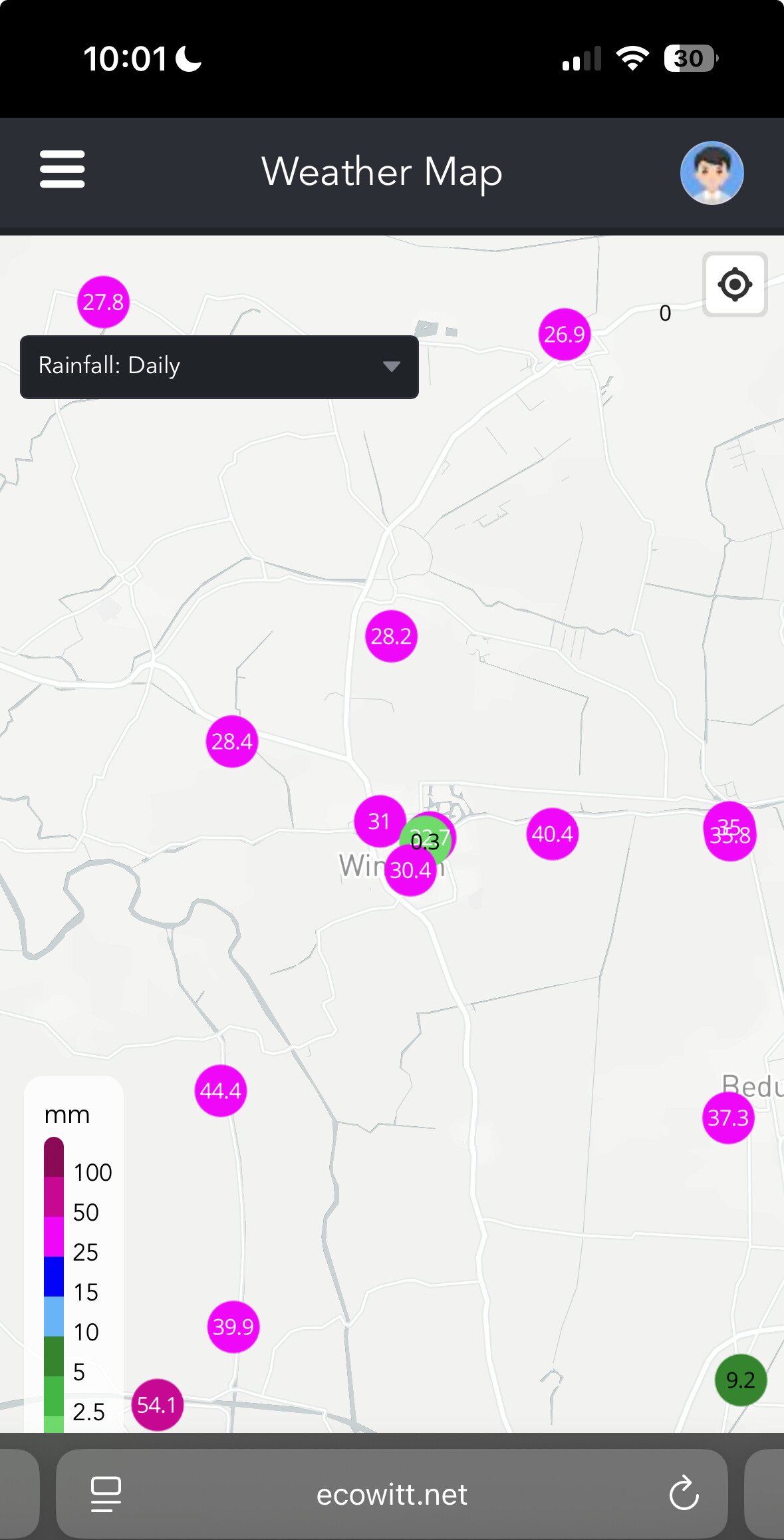Open the browser page options icon
Image resolution: width=784 pixels, height=1540 pixels.
[x=106, y=1495]
